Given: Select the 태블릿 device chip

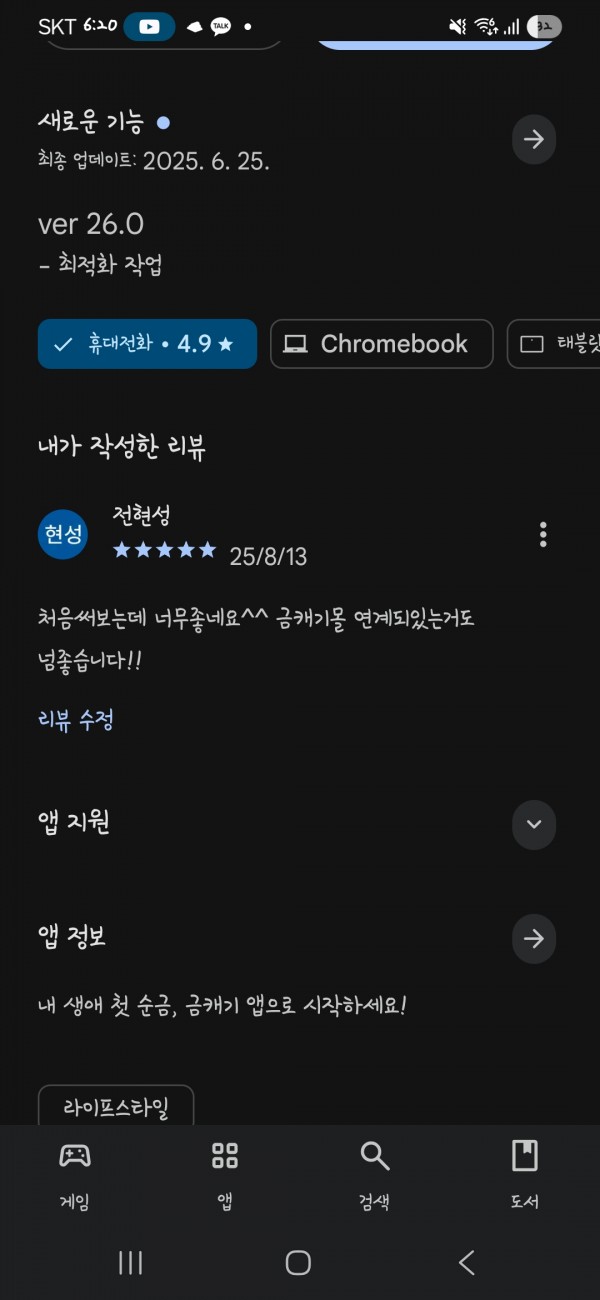Looking at the screenshot, I should (x=553, y=344).
